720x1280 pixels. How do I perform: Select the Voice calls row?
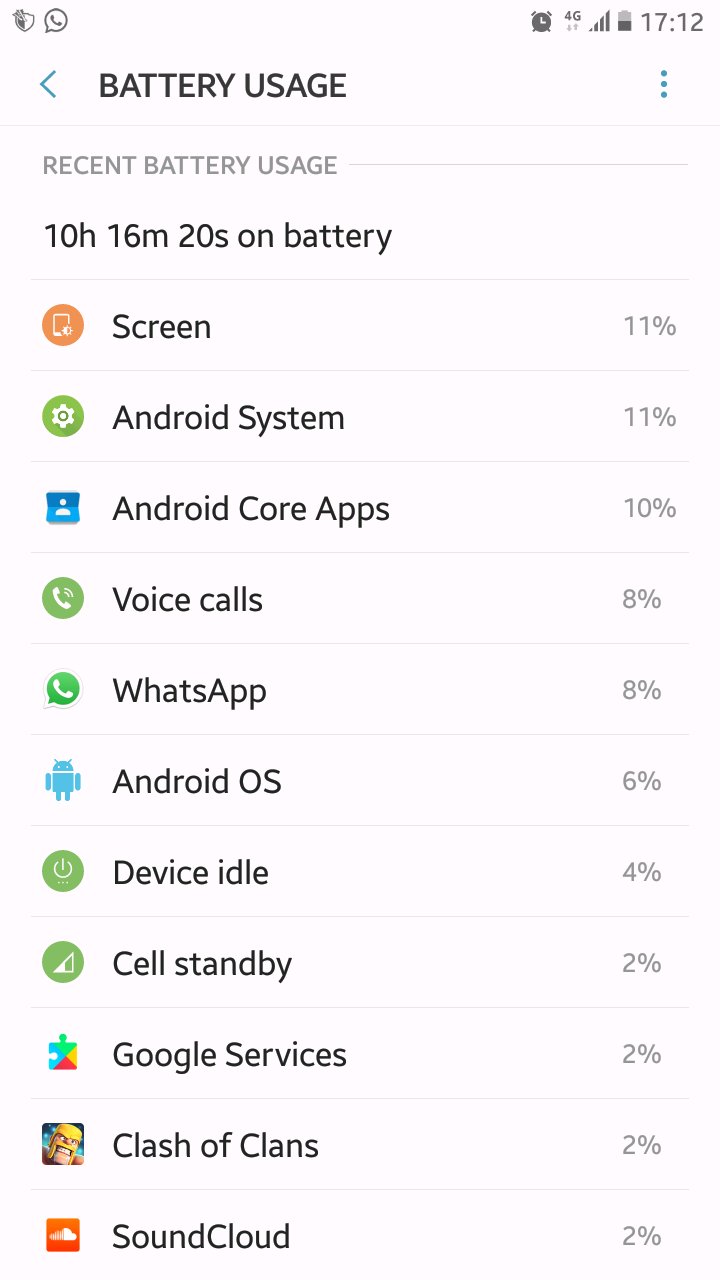(360, 599)
